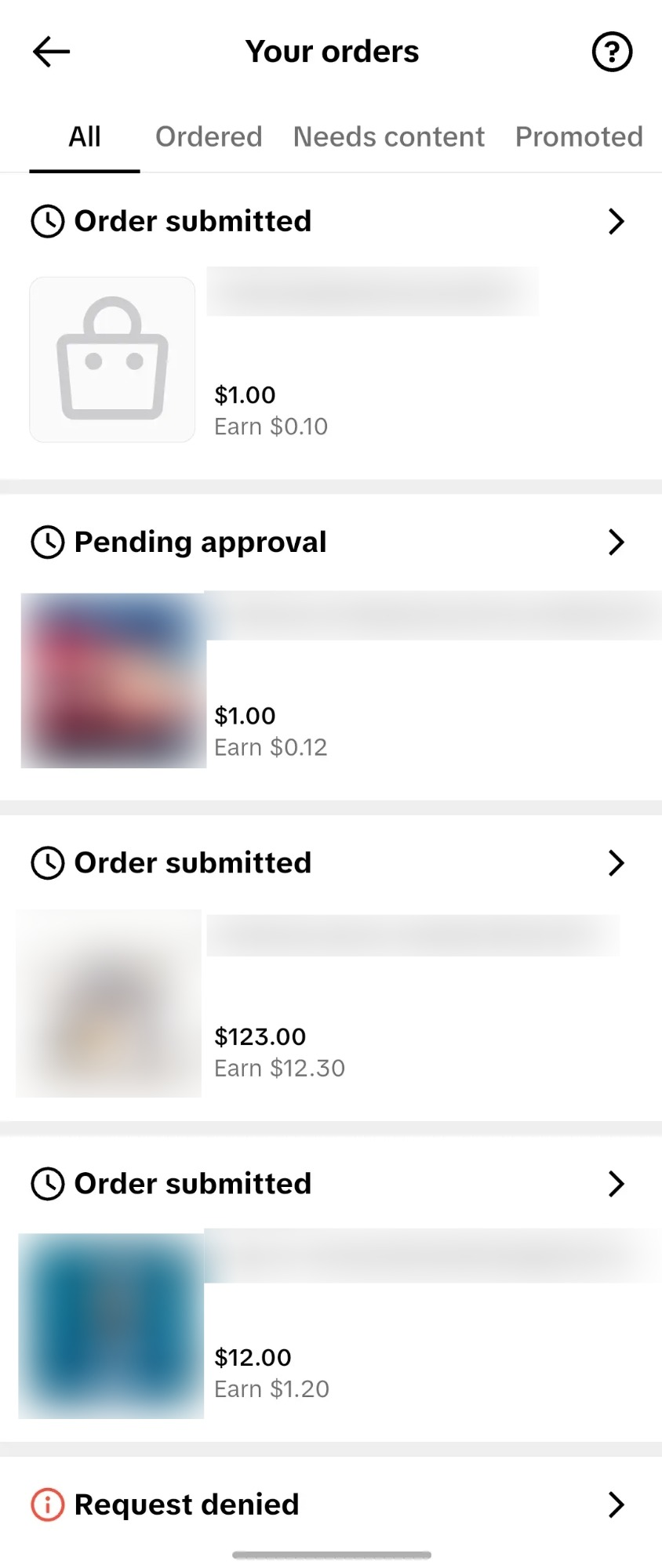This screenshot has height=1568, width=662.
Task: Switch to the Promoted tab
Action: [579, 137]
